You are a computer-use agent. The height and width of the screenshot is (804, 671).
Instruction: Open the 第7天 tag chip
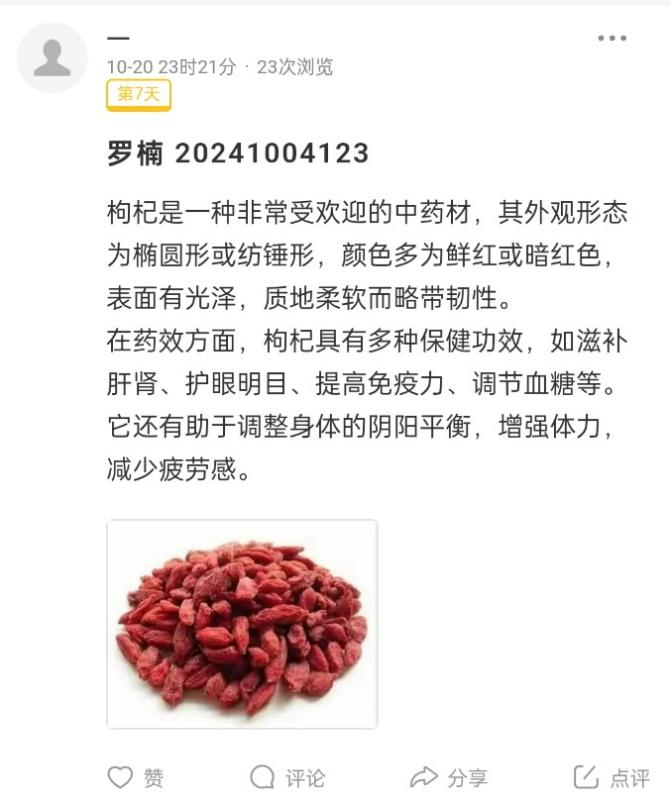[x=139, y=95]
